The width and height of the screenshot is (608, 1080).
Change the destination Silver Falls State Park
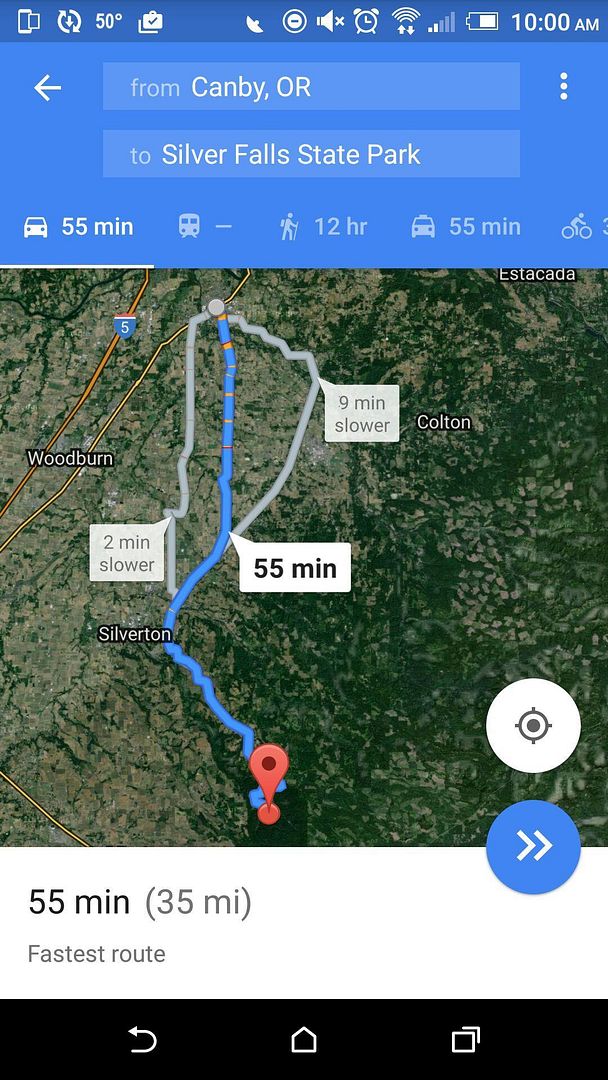(311, 154)
